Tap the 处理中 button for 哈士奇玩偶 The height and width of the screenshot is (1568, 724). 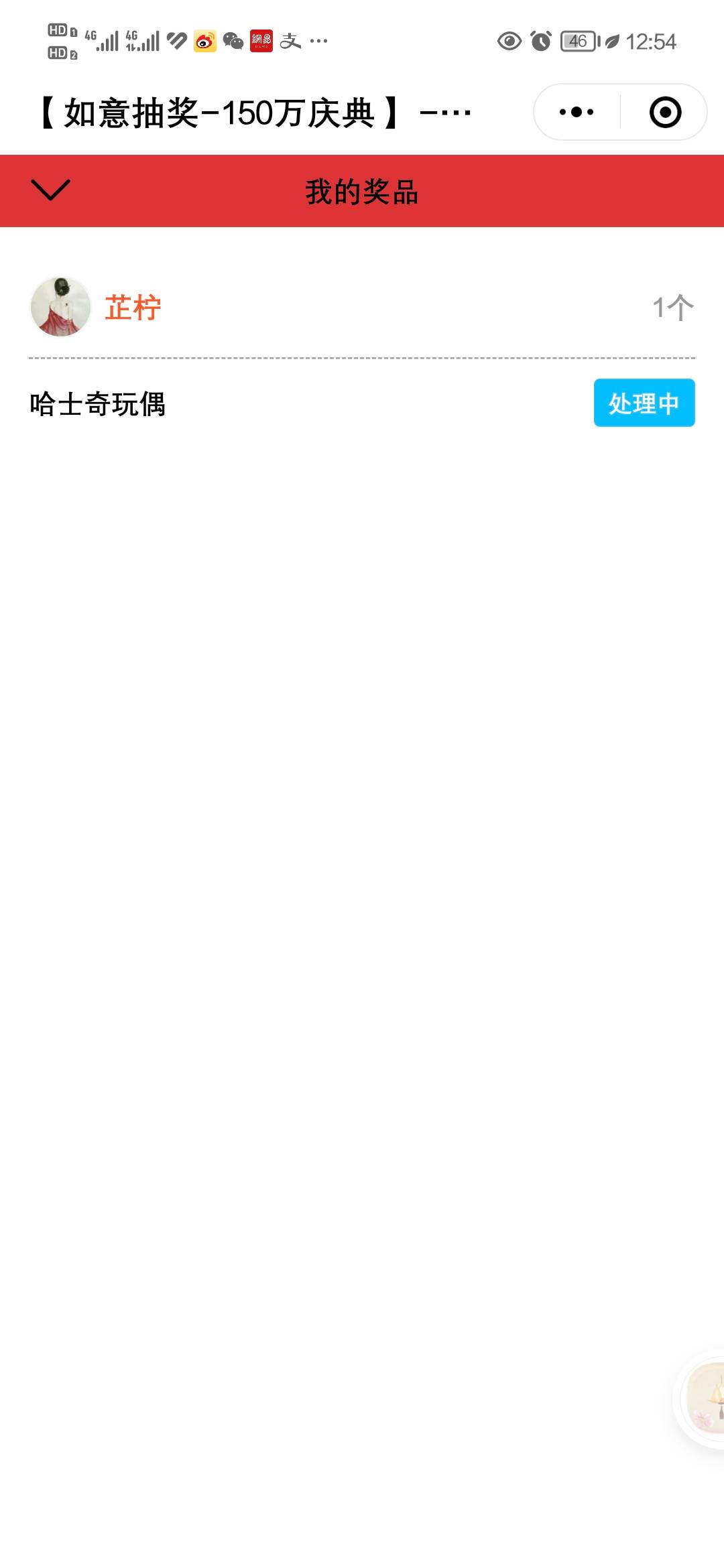coord(644,403)
